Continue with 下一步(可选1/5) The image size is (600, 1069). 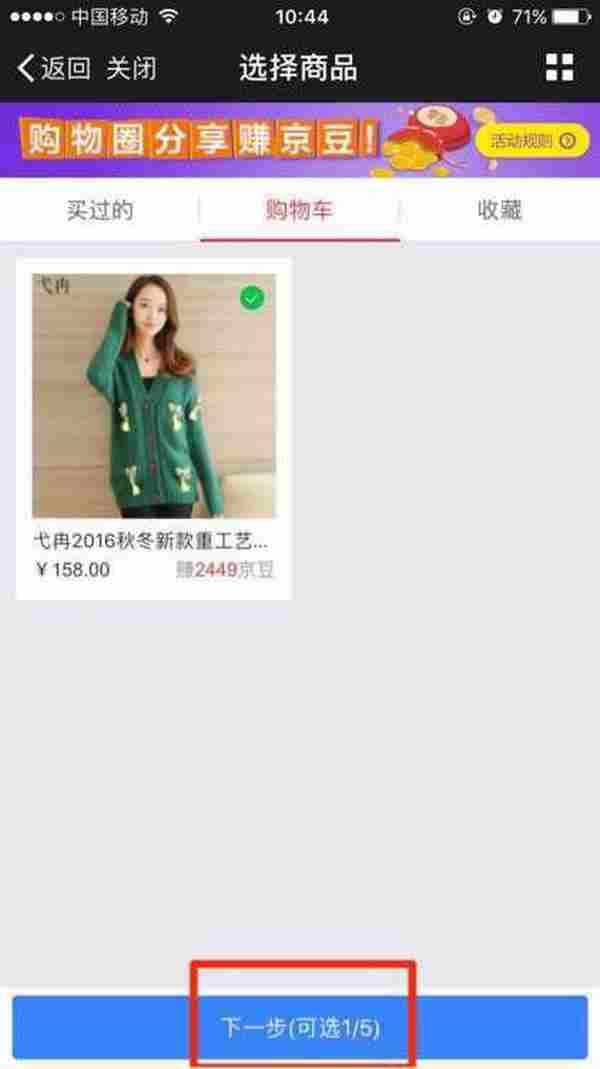[300, 1027]
